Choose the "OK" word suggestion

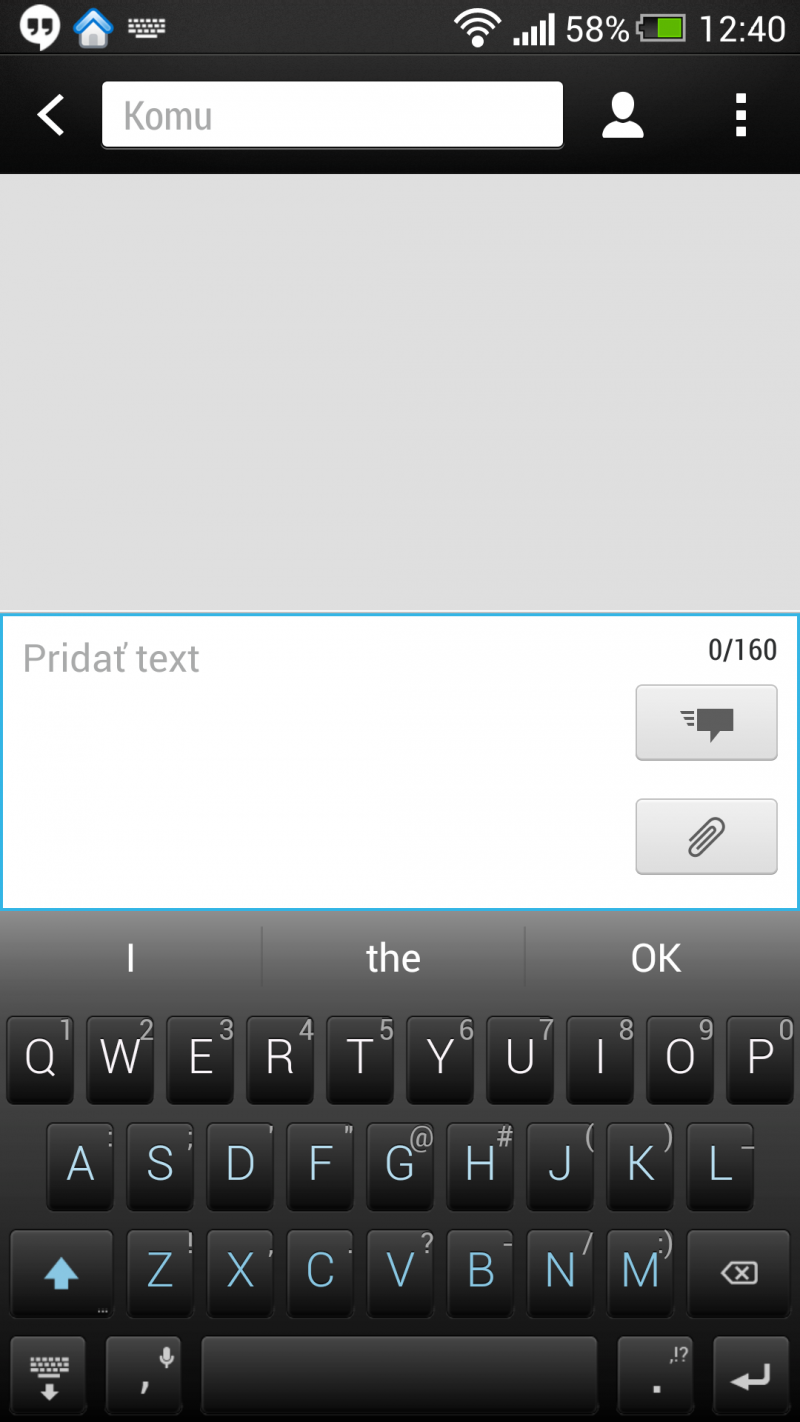[656, 958]
